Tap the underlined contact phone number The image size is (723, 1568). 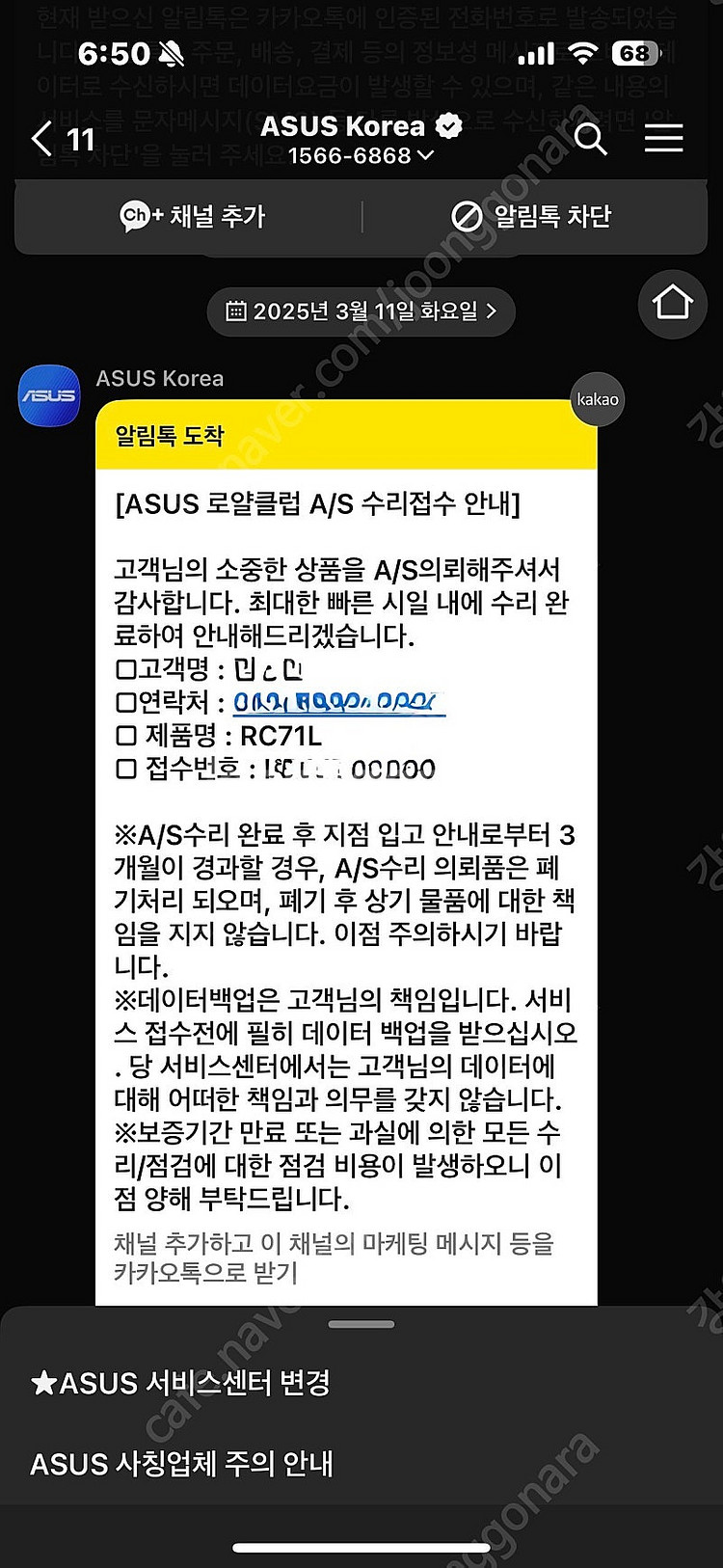(x=338, y=702)
